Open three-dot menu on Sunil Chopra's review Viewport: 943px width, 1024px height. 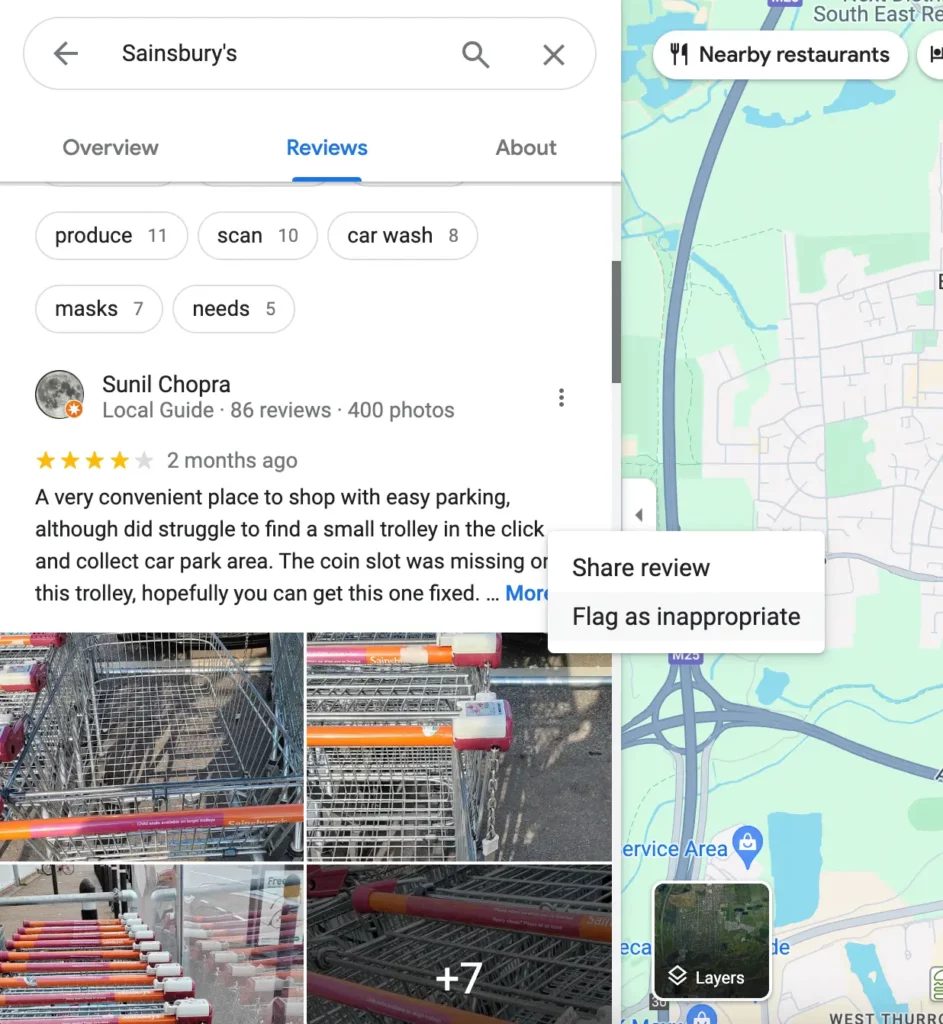pos(561,398)
